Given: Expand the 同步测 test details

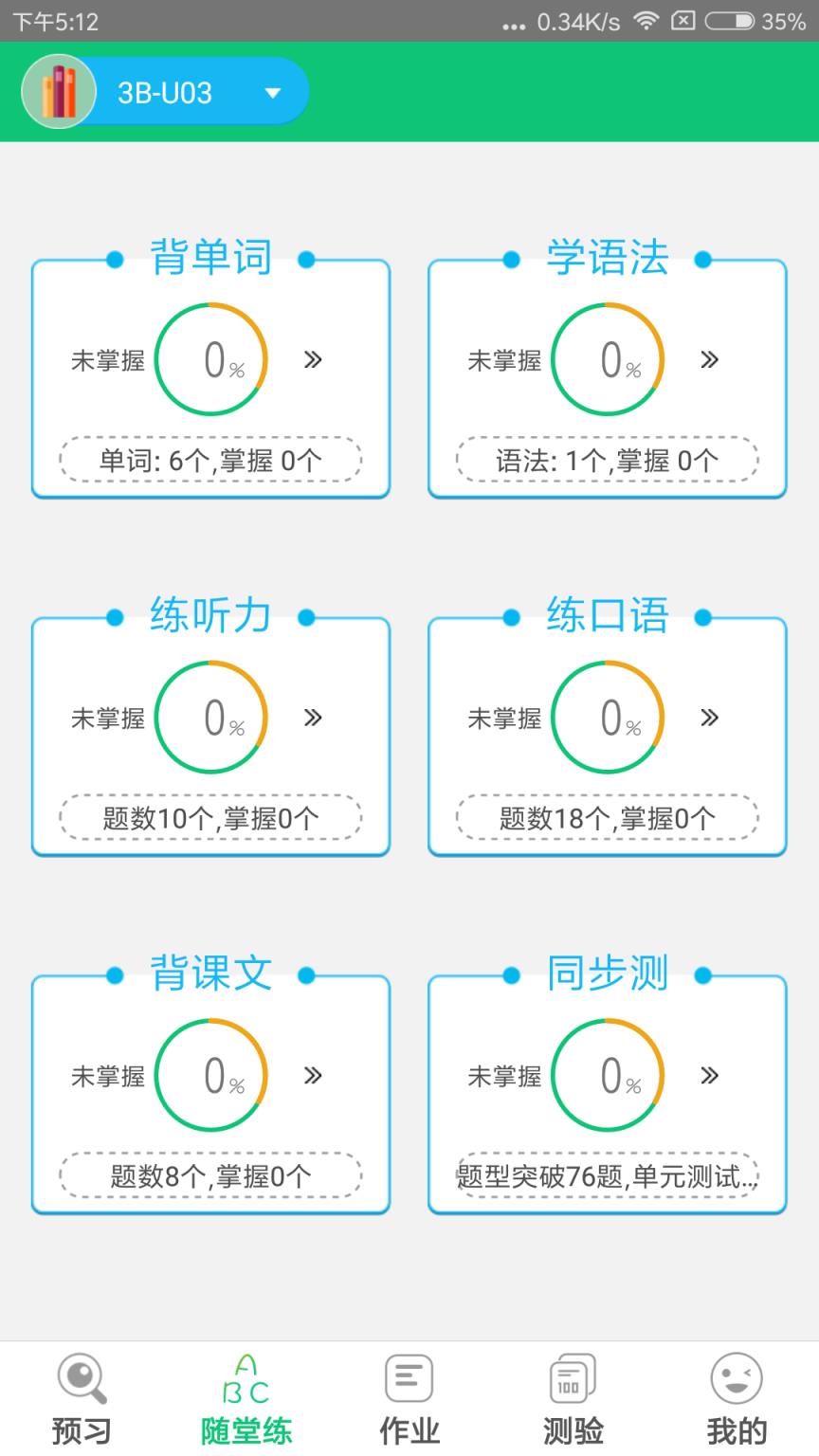Looking at the screenshot, I should pos(607,1175).
